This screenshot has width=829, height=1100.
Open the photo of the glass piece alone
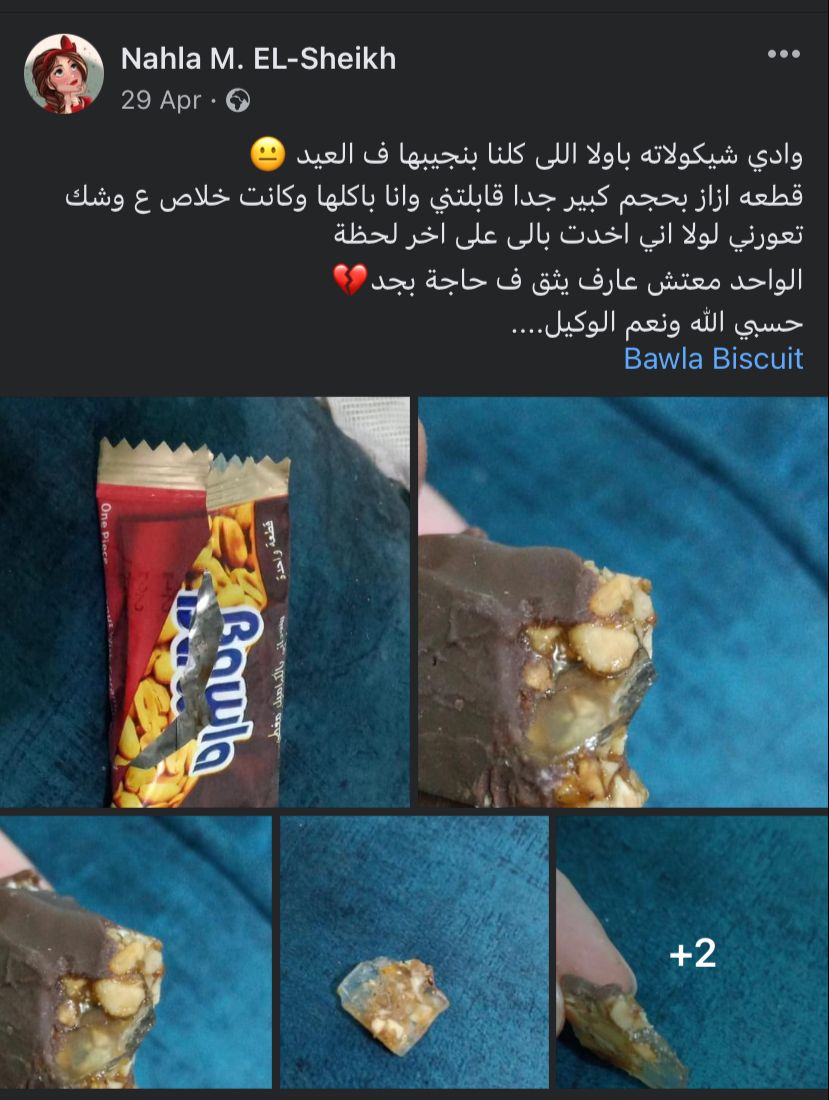(414, 951)
